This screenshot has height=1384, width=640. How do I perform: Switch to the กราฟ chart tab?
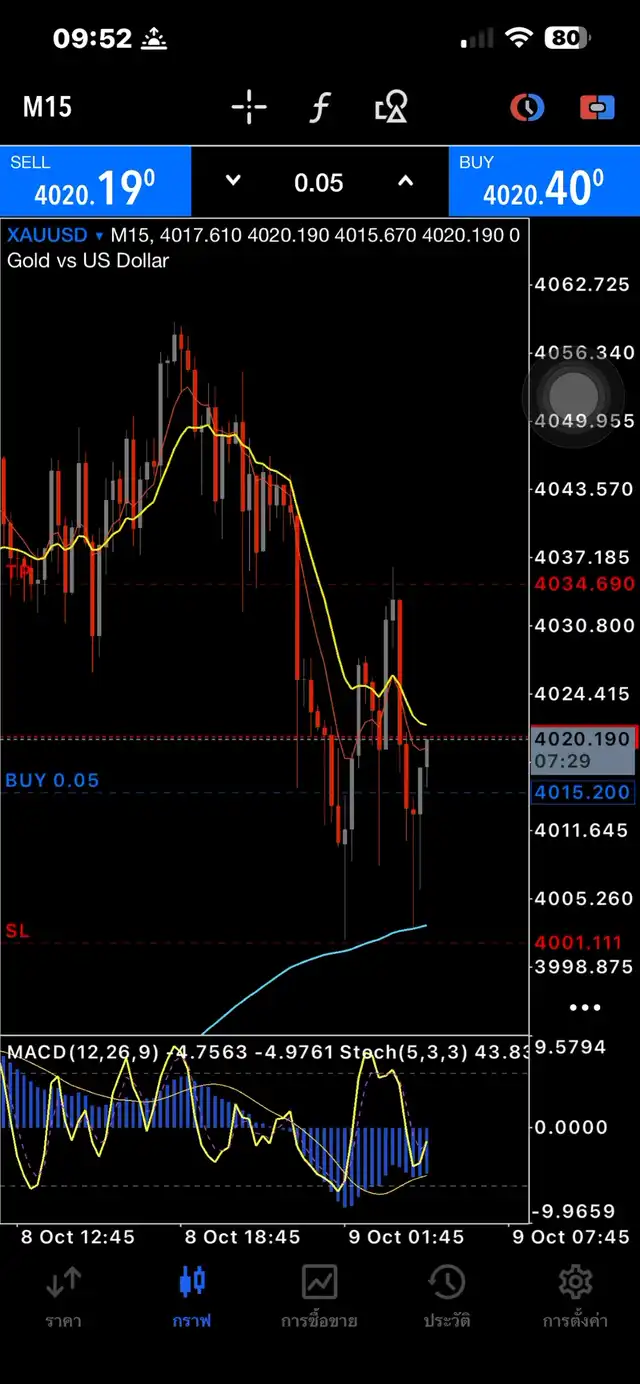pos(192,1296)
